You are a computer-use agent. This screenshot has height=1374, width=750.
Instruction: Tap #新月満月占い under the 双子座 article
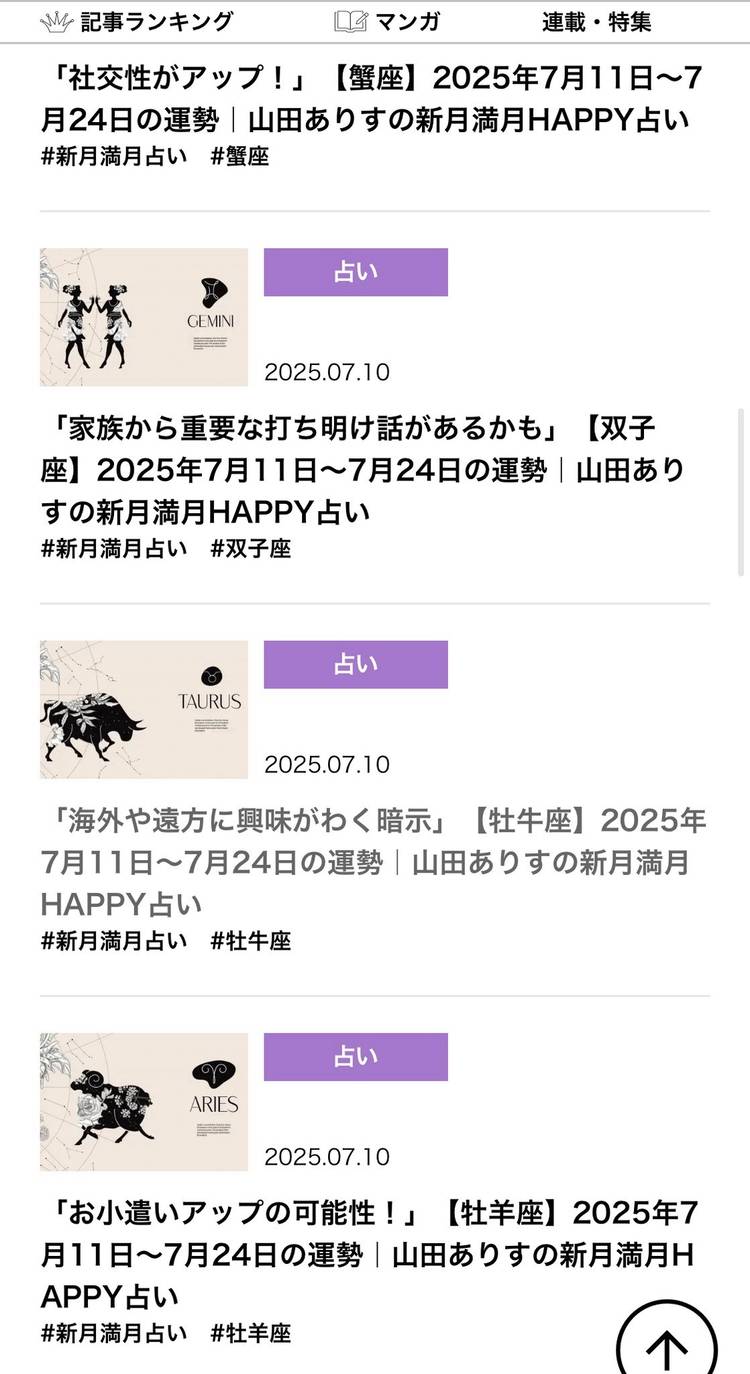pos(114,548)
